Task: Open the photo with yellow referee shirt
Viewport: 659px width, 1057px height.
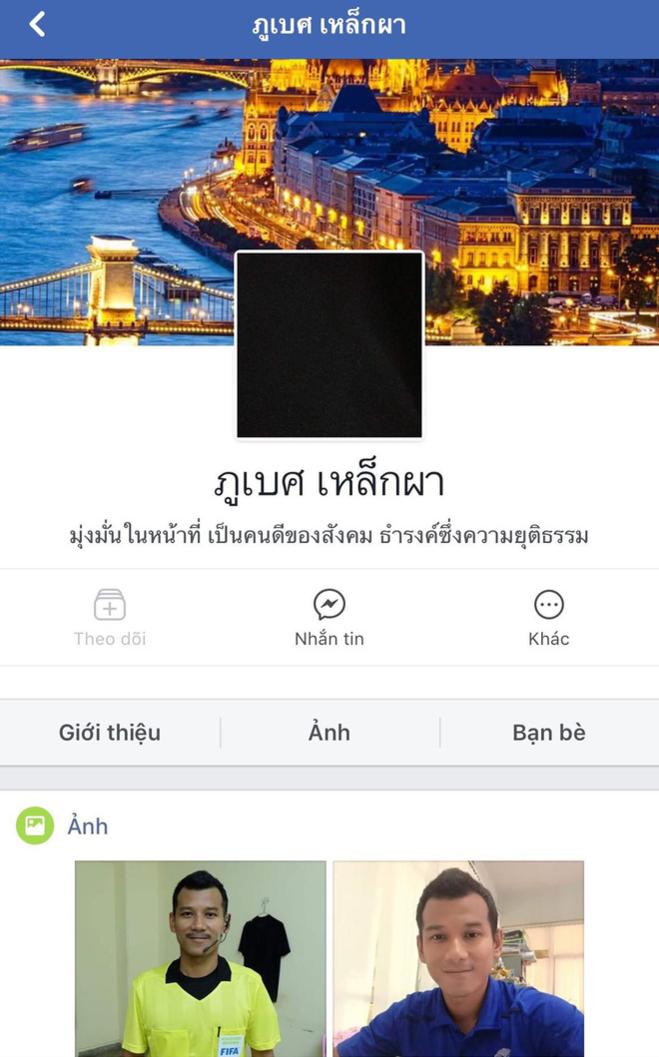Action: pyautogui.click(x=200, y=958)
